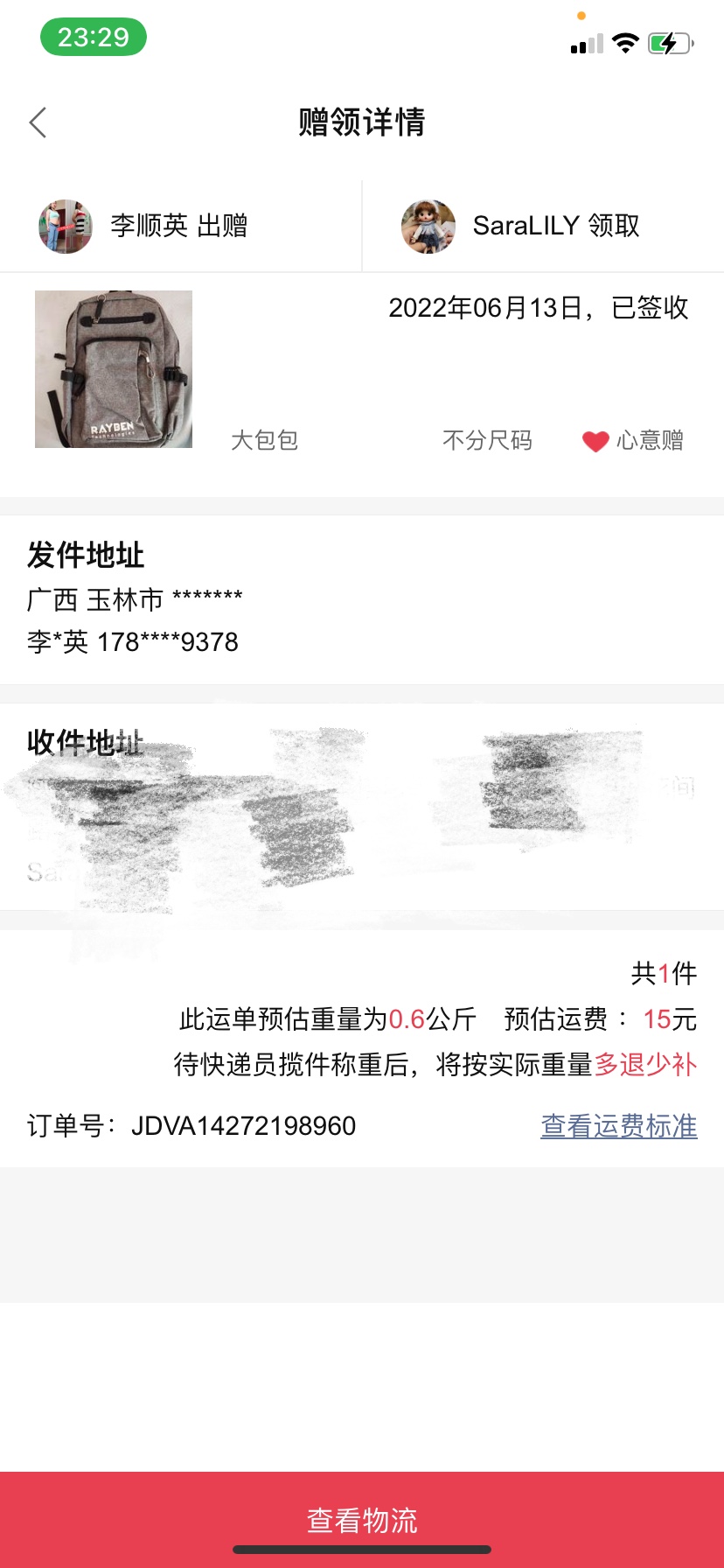724x1568 pixels.
Task: Open 李顺英's profile avatar
Action: [x=66, y=227]
